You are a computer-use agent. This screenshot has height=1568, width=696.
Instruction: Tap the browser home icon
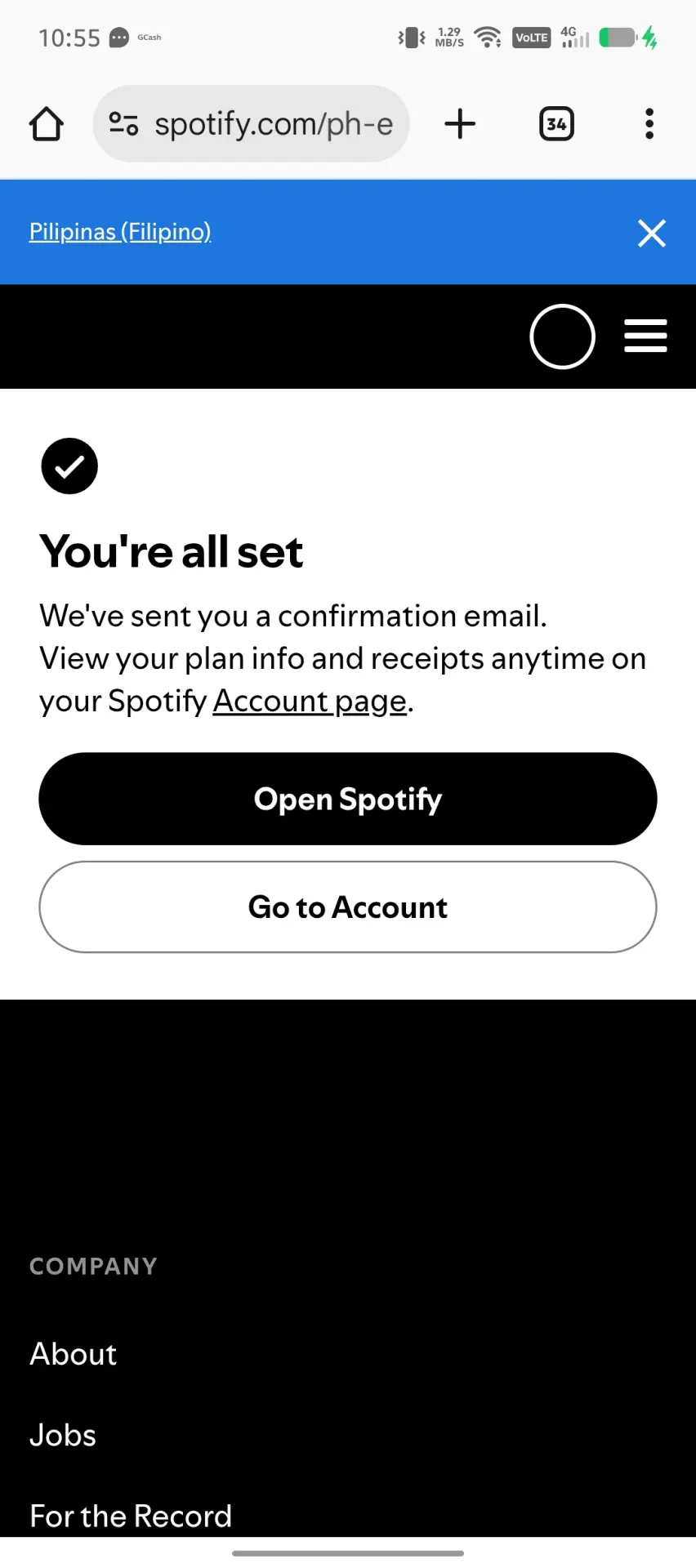point(47,124)
